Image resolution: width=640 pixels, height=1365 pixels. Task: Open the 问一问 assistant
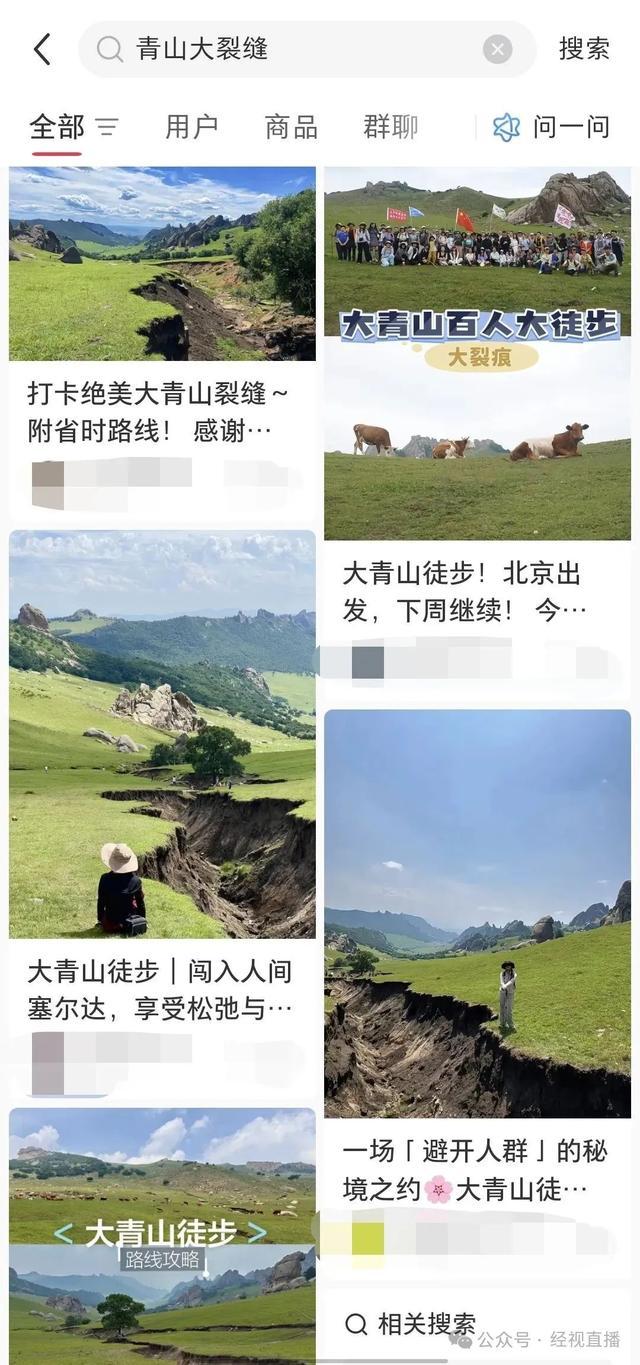click(x=551, y=127)
